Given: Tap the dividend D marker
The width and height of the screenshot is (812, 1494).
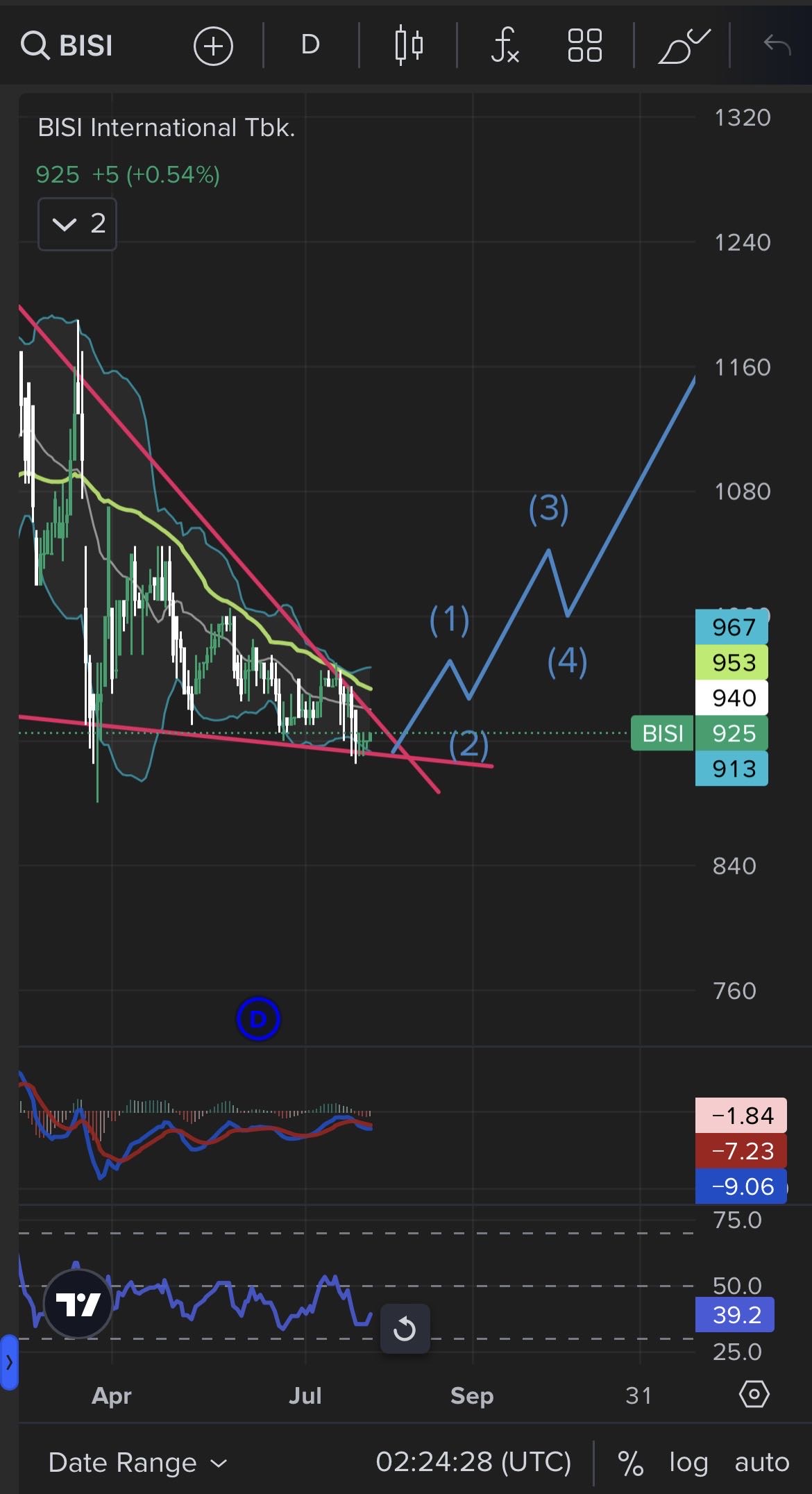Looking at the screenshot, I should [258, 1019].
